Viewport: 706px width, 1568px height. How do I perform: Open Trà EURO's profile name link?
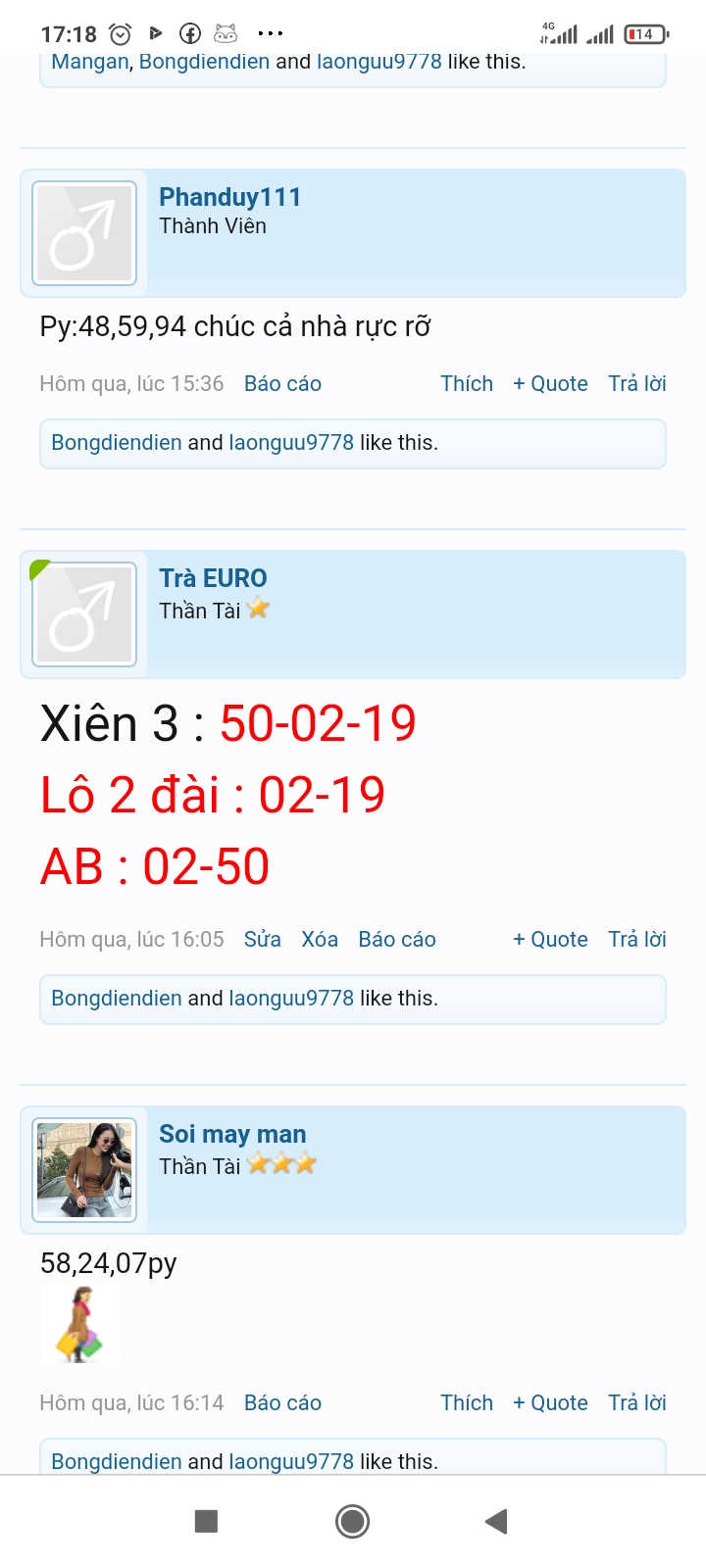pos(213,578)
